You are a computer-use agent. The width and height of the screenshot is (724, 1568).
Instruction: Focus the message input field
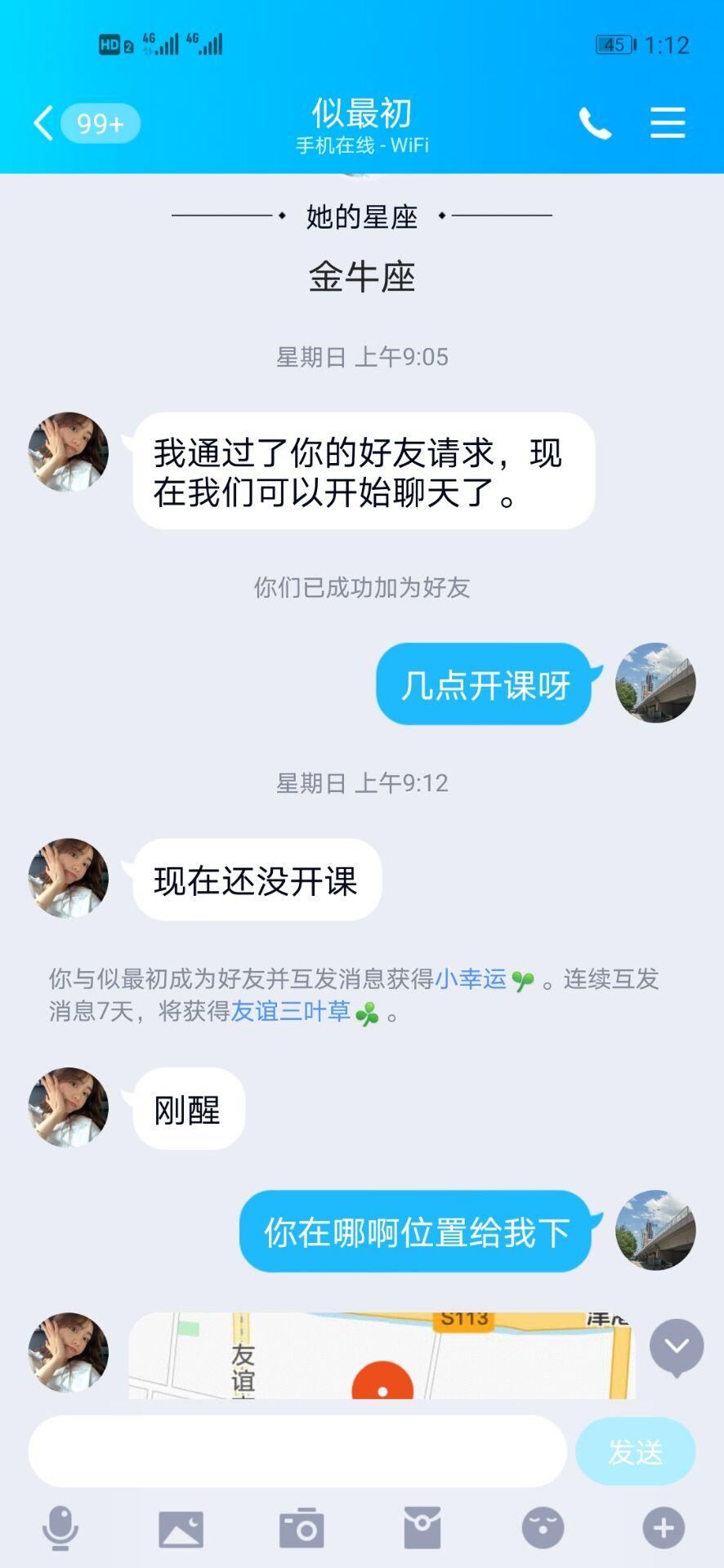click(x=297, y=1451)
